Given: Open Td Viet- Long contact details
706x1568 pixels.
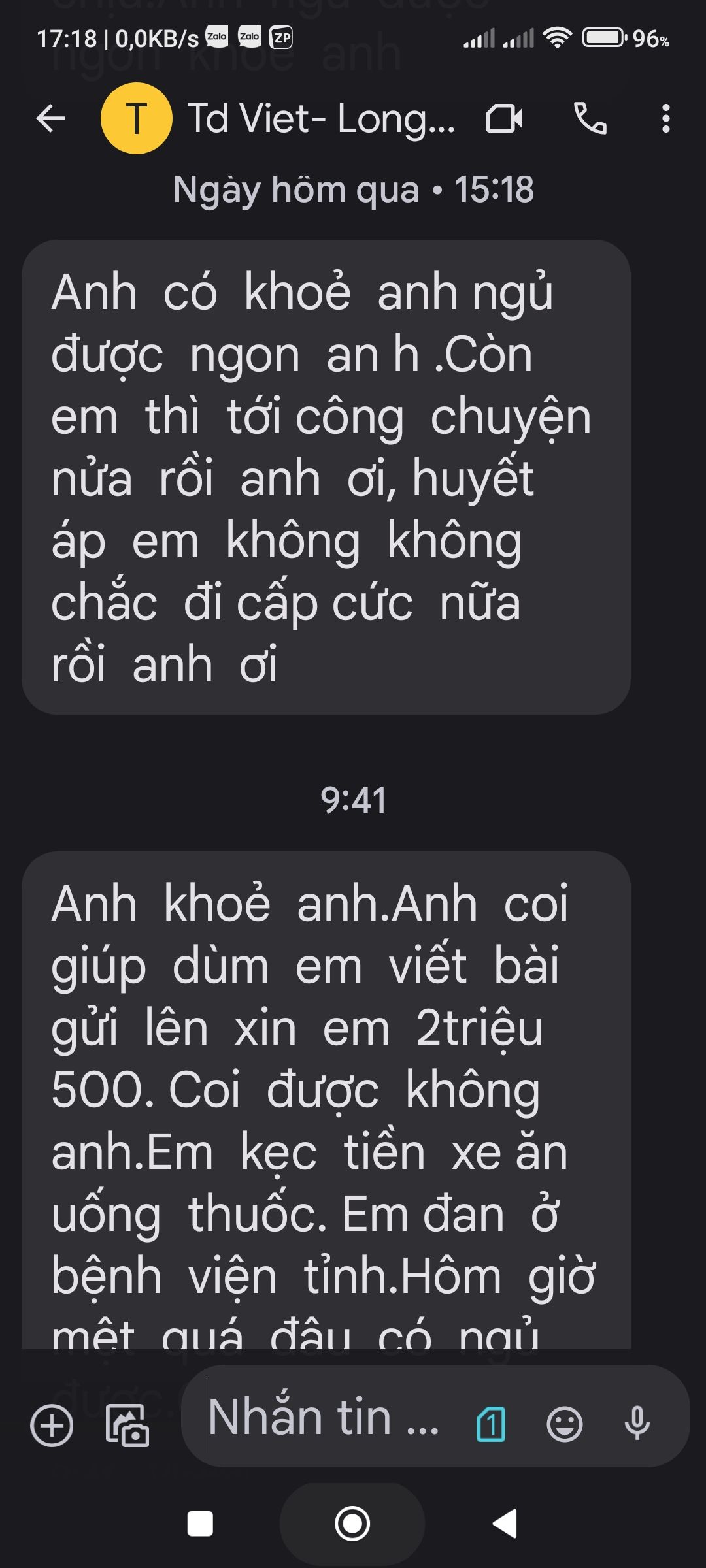Looking at the screenshot, I should pyautogui.click(x=320, y=119).
